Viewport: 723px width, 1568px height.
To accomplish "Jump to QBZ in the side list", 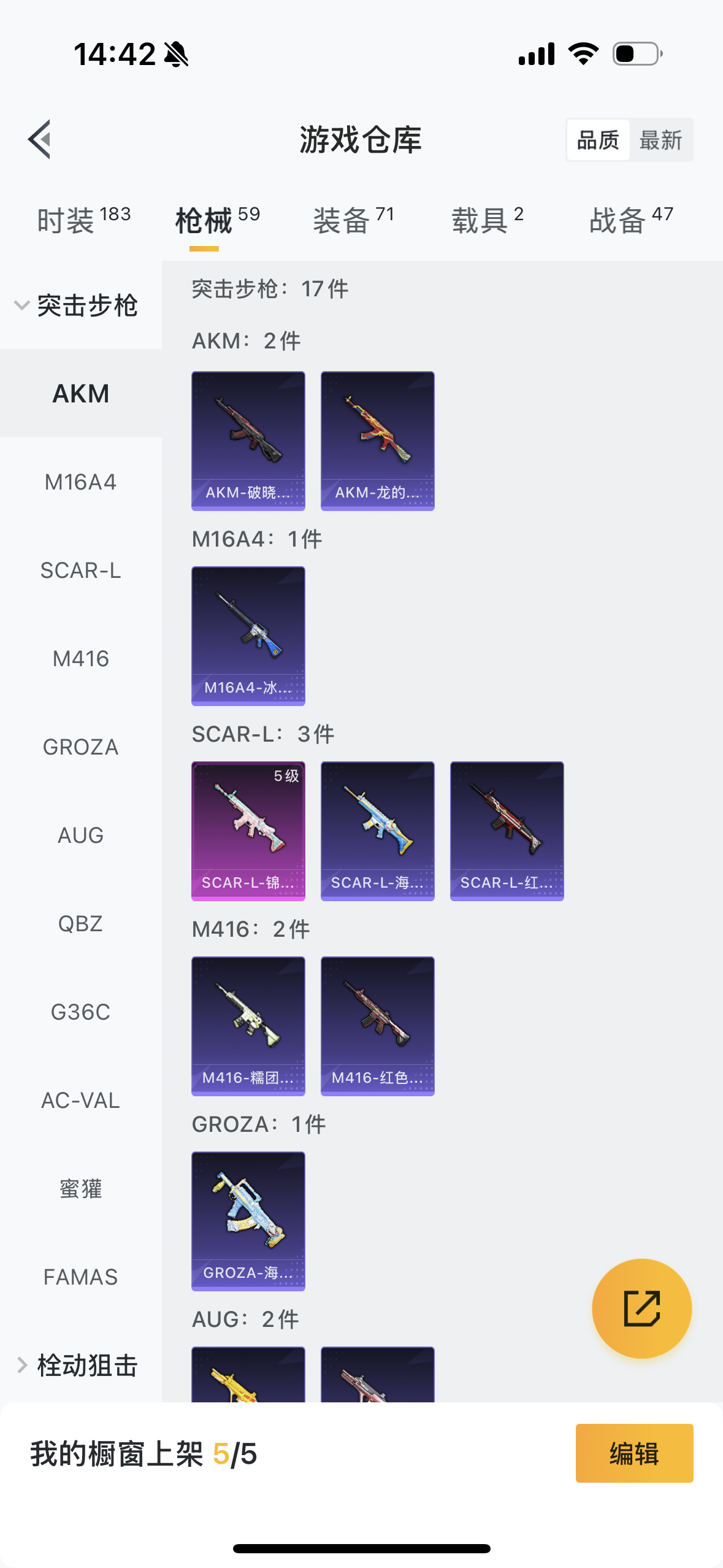I will click(x=81, y=924).
